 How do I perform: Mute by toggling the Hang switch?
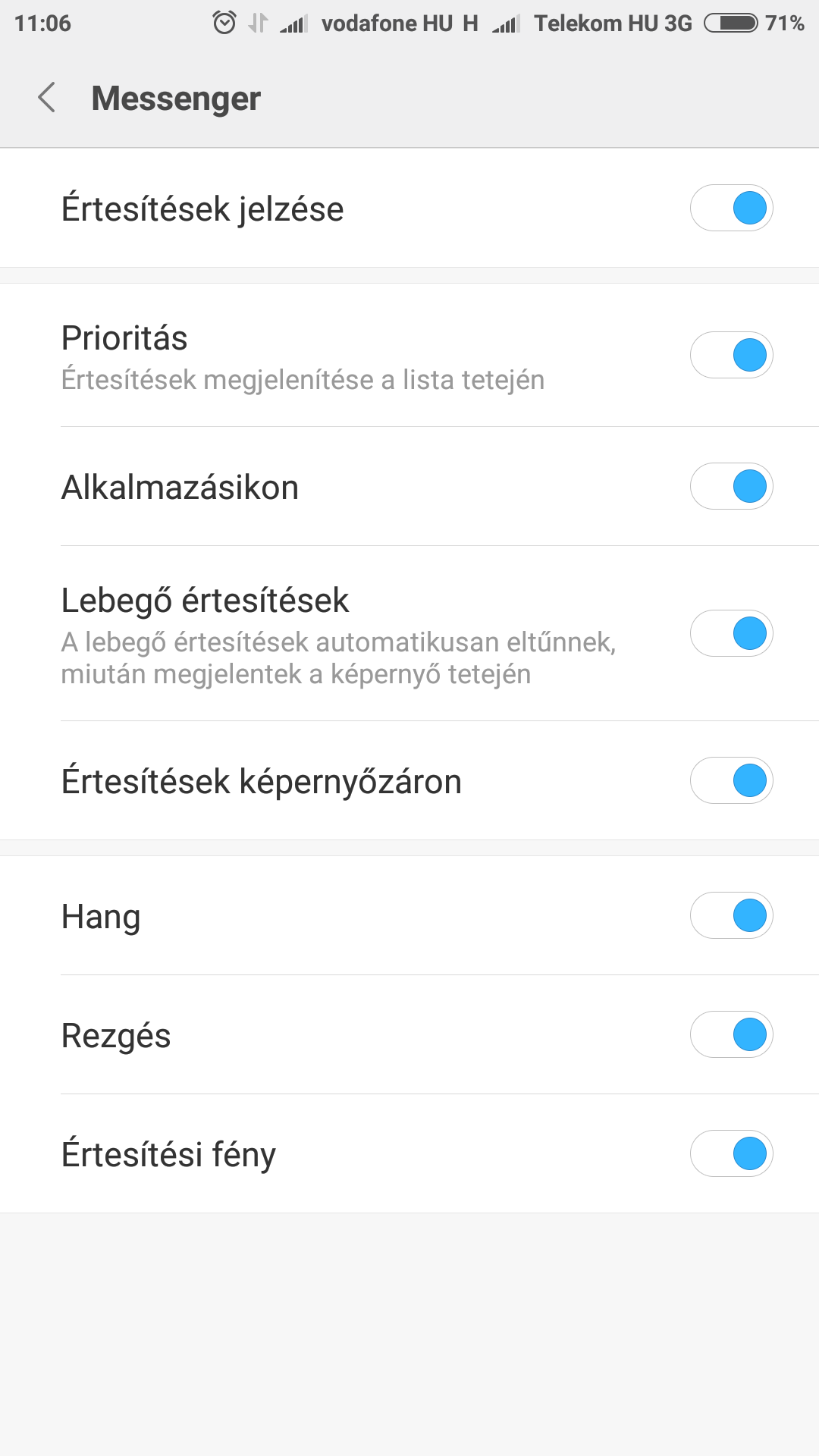pyautogui.click(x=731, y=915)
